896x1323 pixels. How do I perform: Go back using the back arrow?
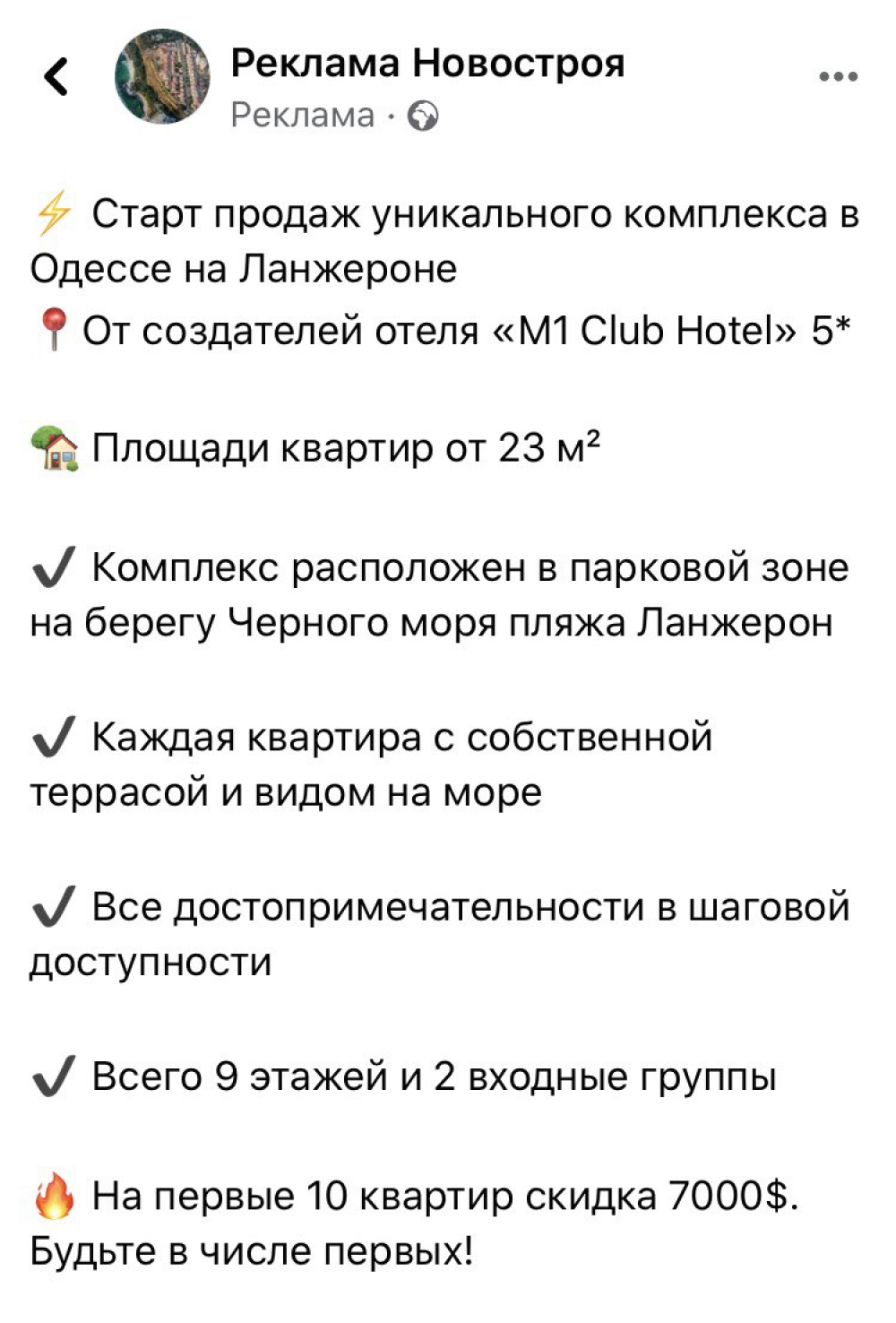pos(56,76)
